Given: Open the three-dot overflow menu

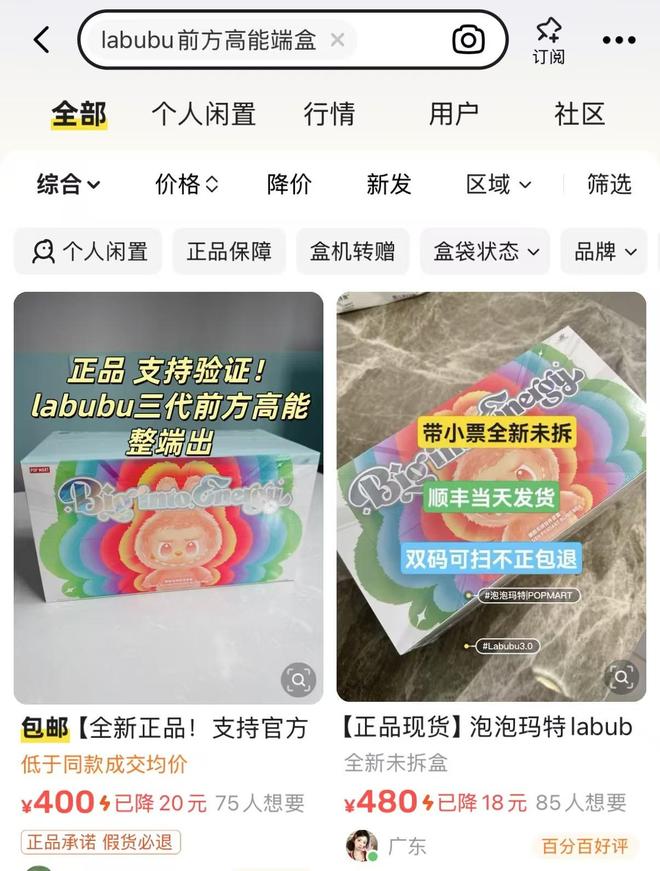Looking at the screenshot, I should point(618,40).
